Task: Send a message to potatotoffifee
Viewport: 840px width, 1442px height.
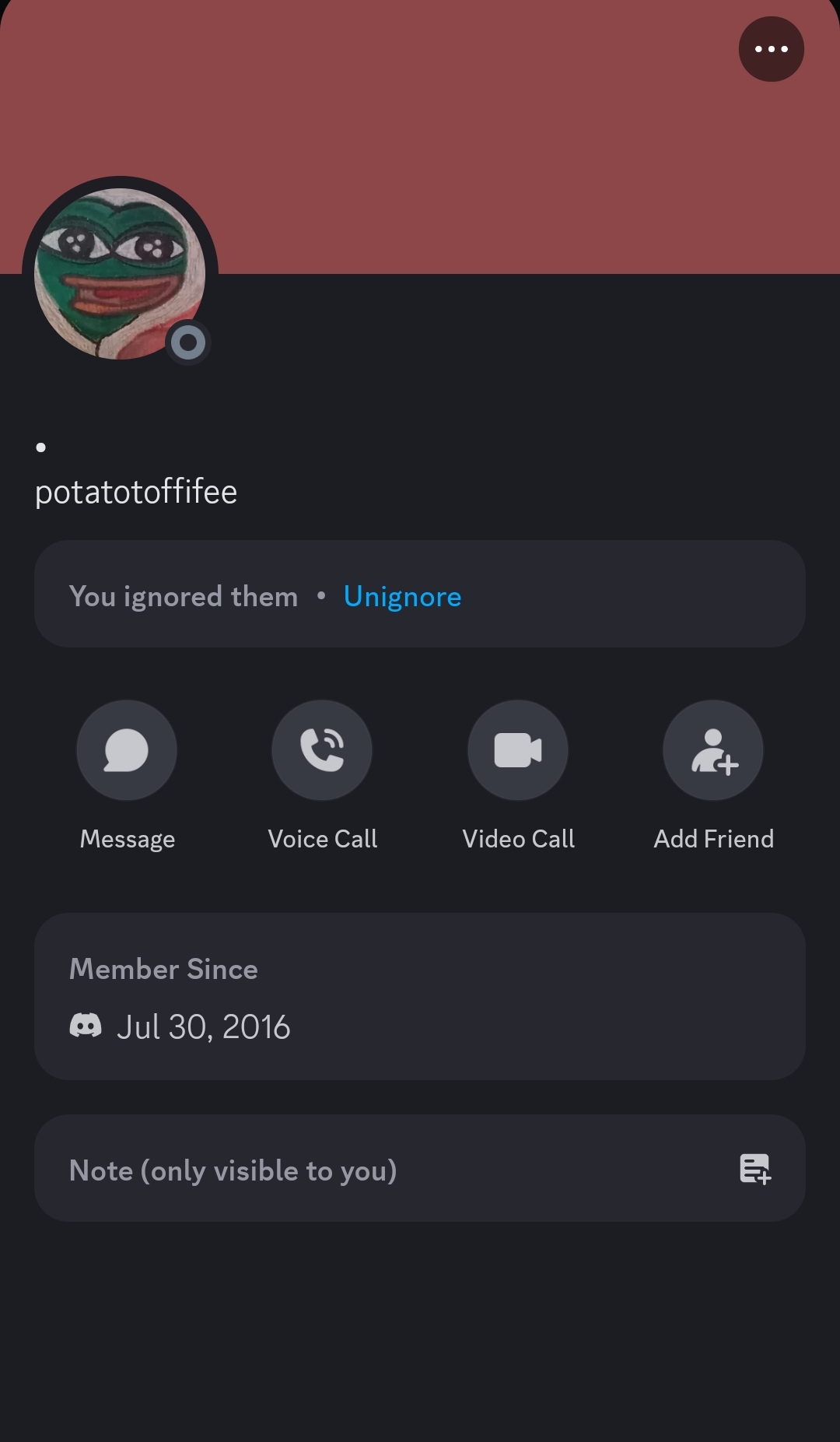Action: [x=127, y=750]
